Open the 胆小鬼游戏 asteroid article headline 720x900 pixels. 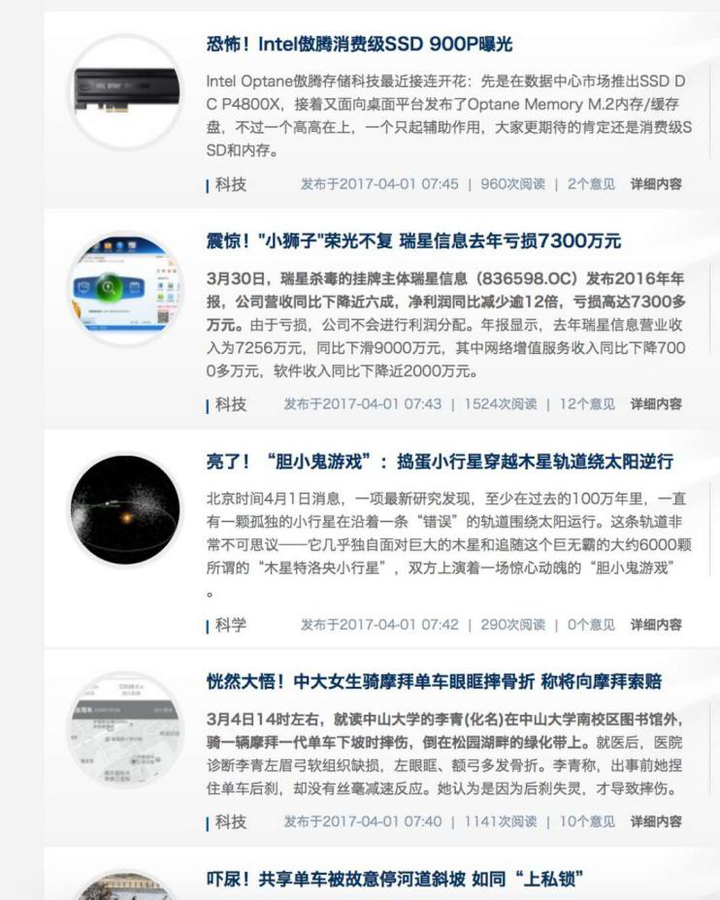coord(439,462)
